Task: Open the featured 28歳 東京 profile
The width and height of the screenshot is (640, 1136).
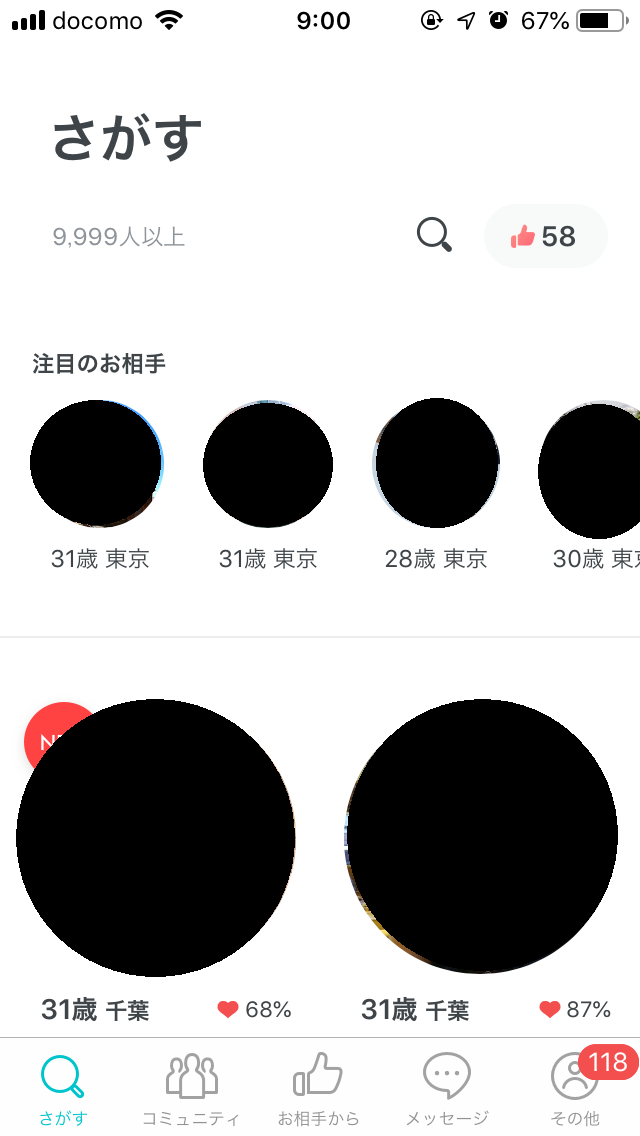Action: pyautogui.click(x=437, y=464)
